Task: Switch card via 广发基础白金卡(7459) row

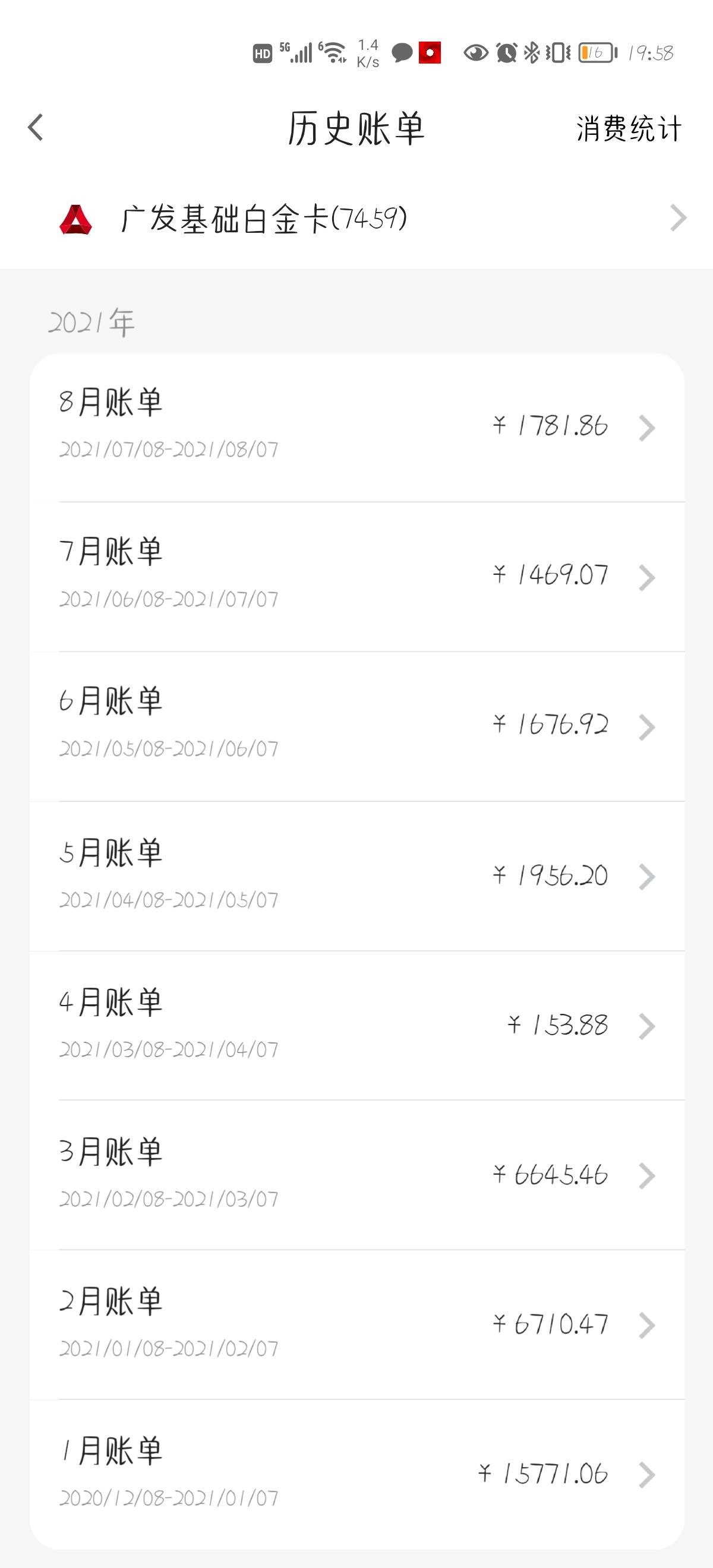Action: point(356,219)
